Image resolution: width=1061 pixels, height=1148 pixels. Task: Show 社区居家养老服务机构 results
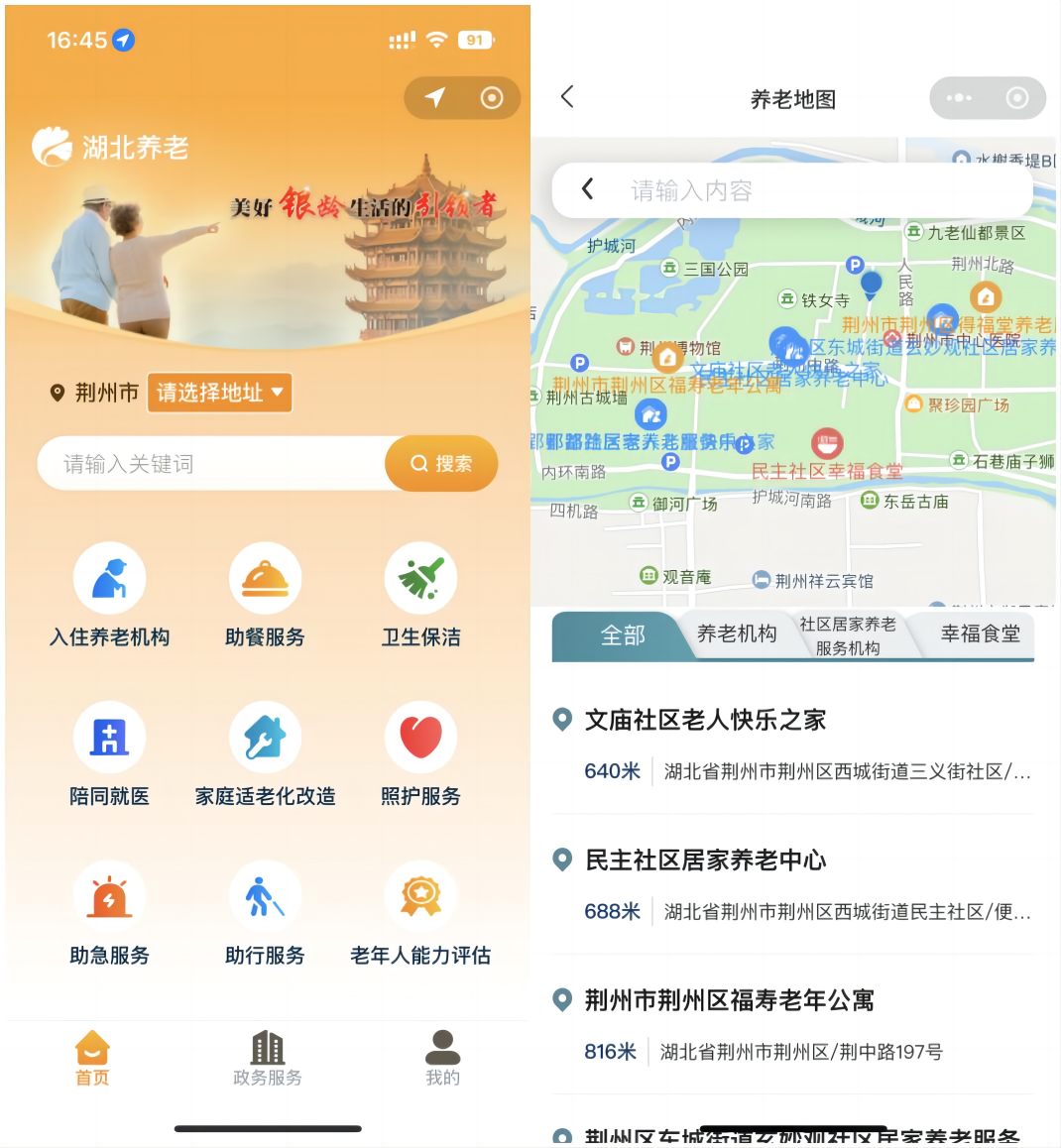pyautogui.click(x=848, y=635)
